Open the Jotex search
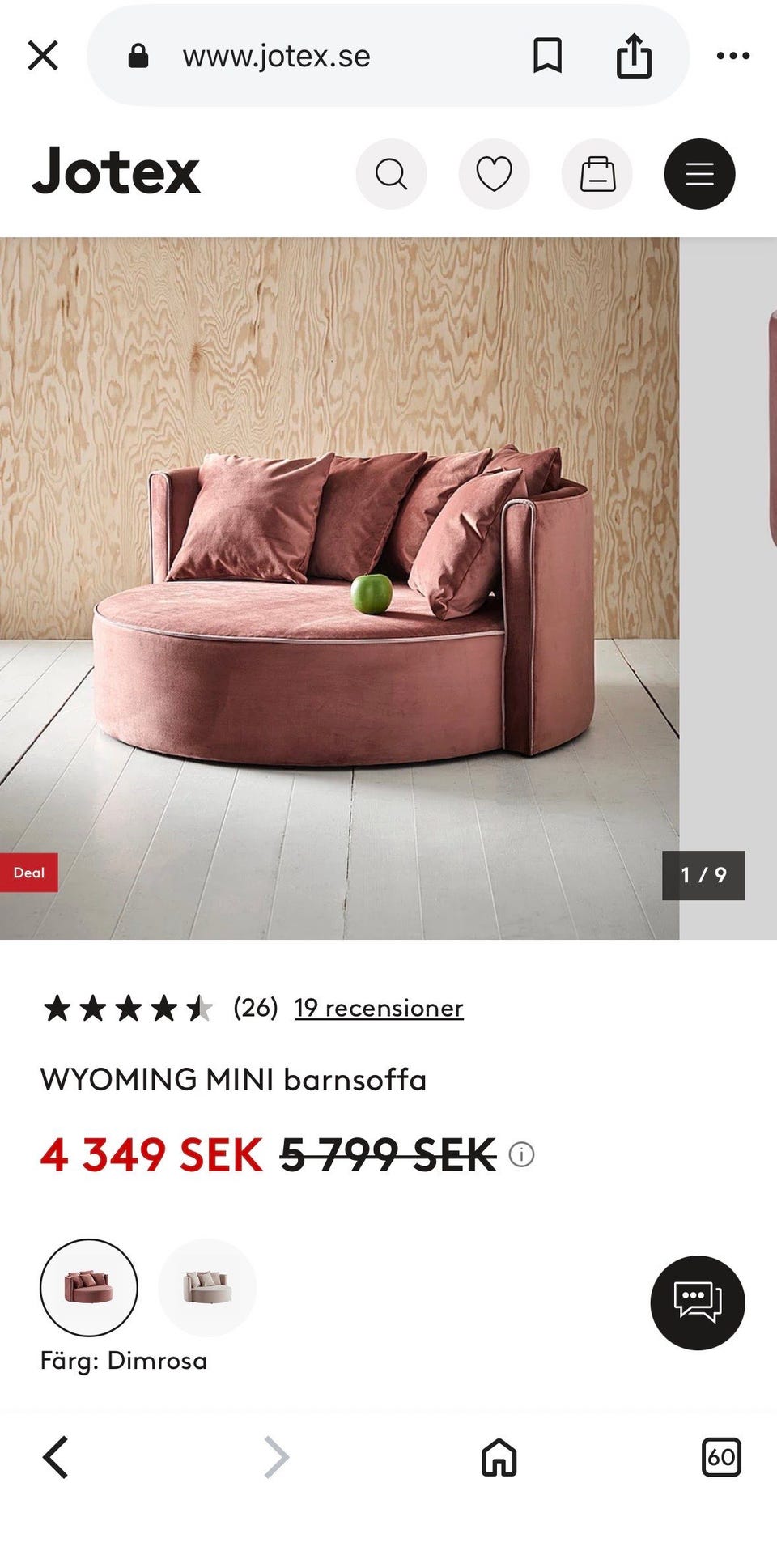The image size is (777, 1568). tap(392, 174)
